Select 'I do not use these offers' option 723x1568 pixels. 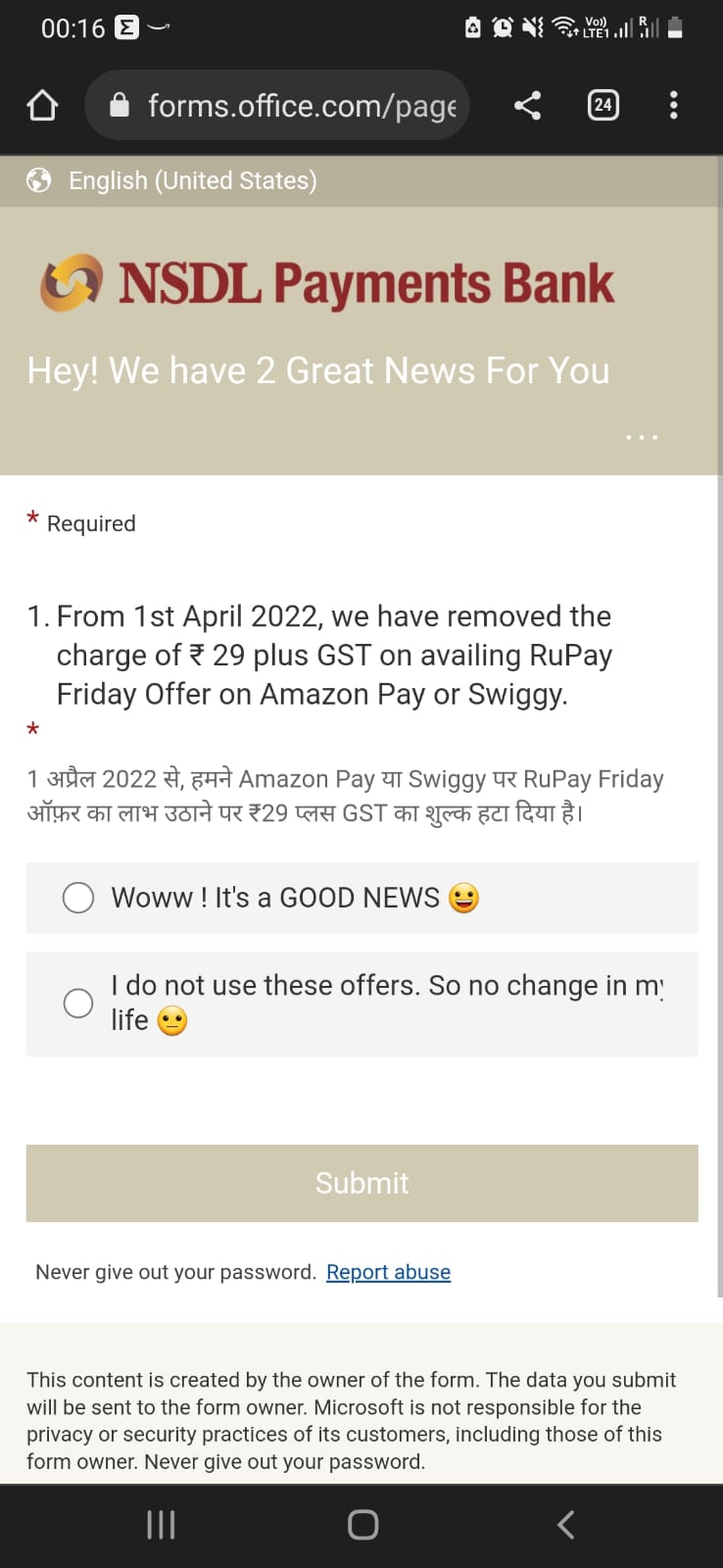coord(78,1004)
